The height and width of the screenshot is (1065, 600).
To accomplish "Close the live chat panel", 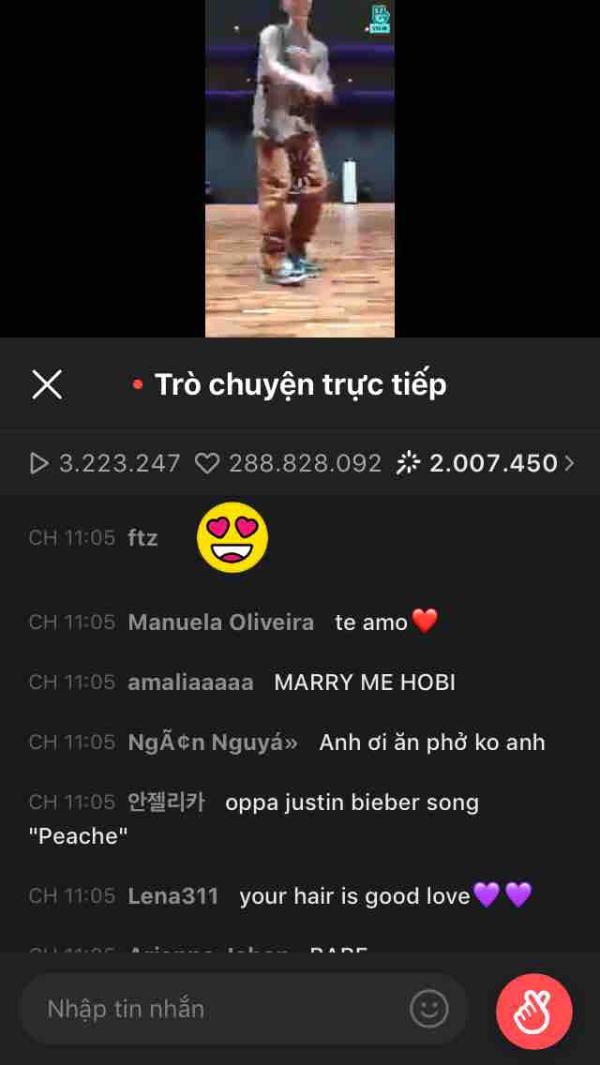I will pos(47,385).
